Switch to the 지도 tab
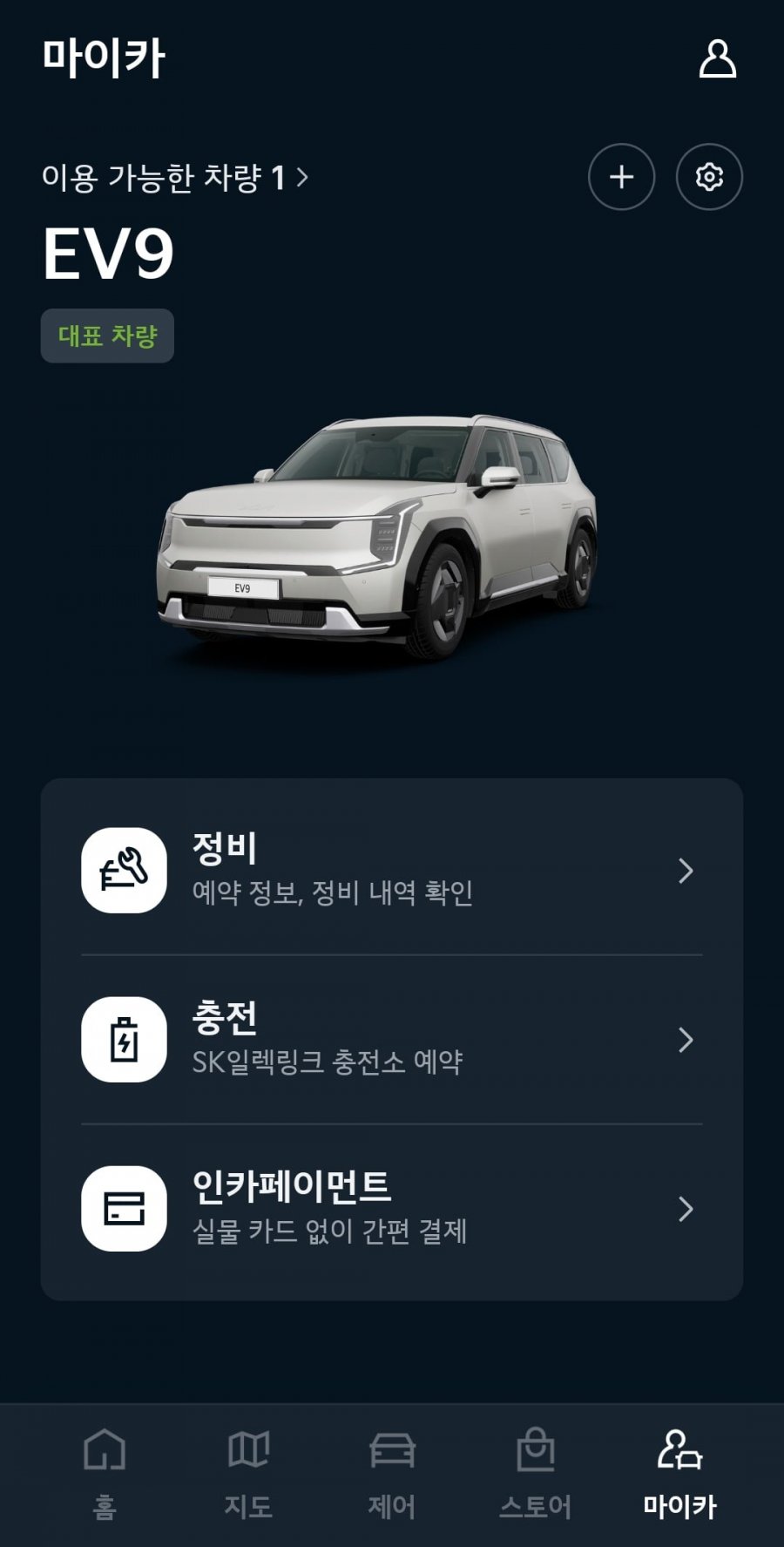Screen dimensions: 784x1547 248,1473
